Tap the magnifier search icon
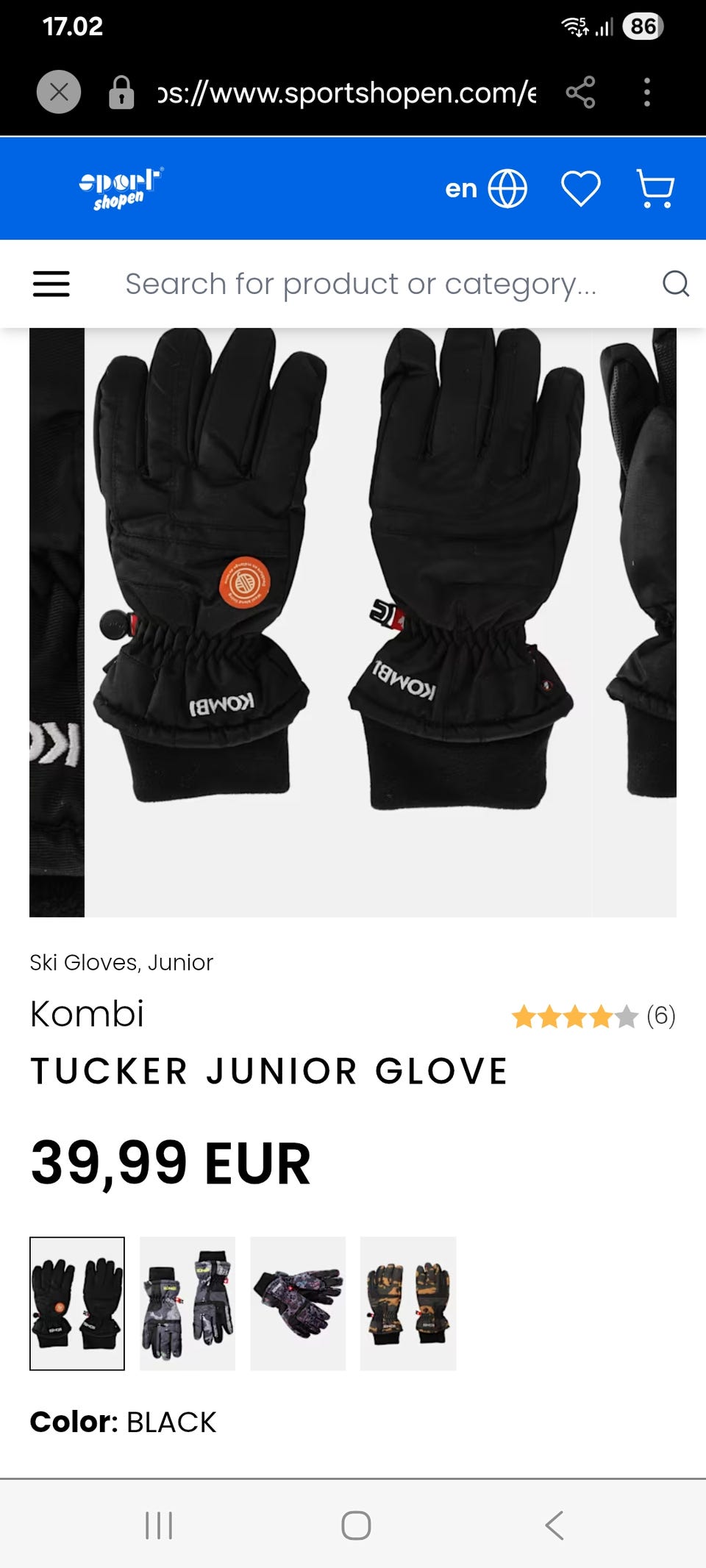 [x=675, y=284]
